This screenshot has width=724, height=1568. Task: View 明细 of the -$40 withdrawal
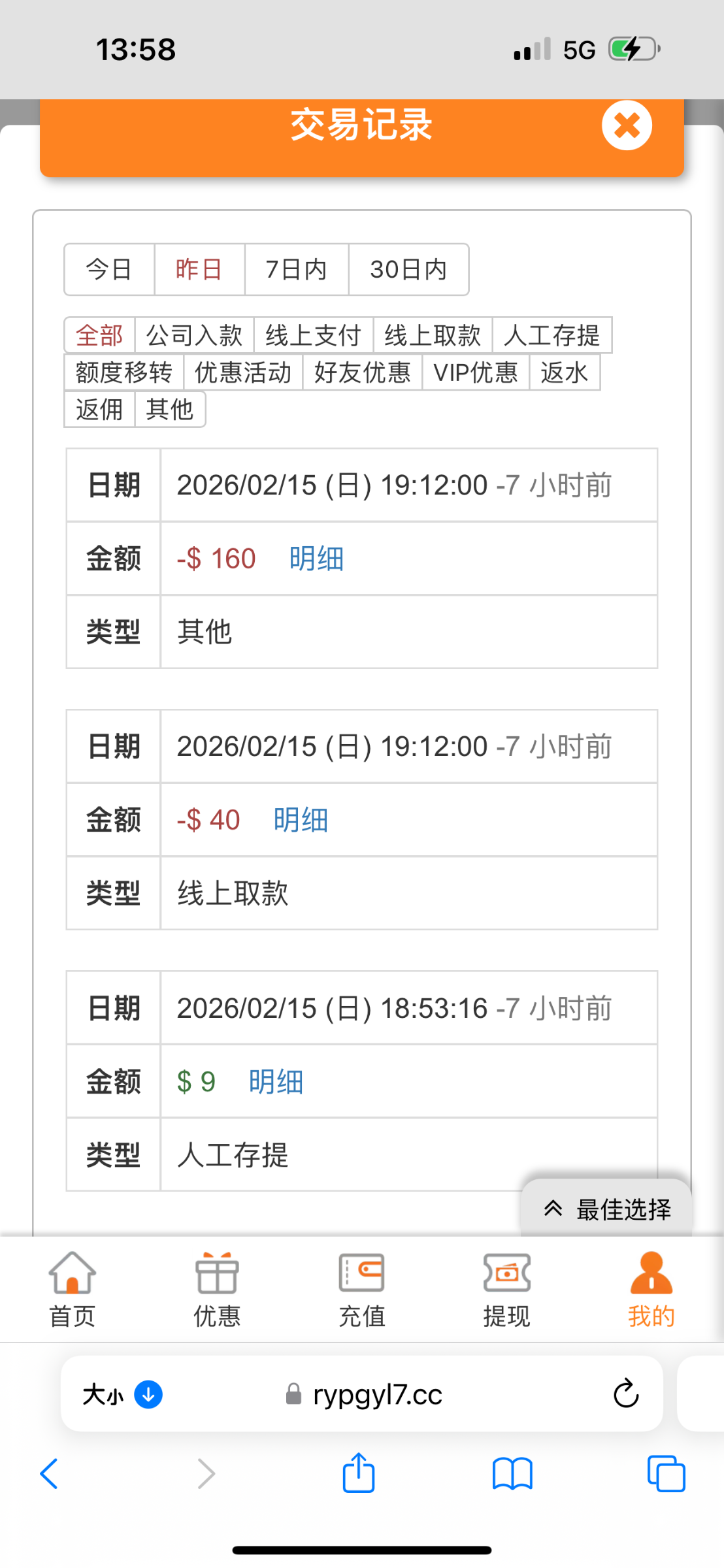pyautogui.click(x=301, y=820)
